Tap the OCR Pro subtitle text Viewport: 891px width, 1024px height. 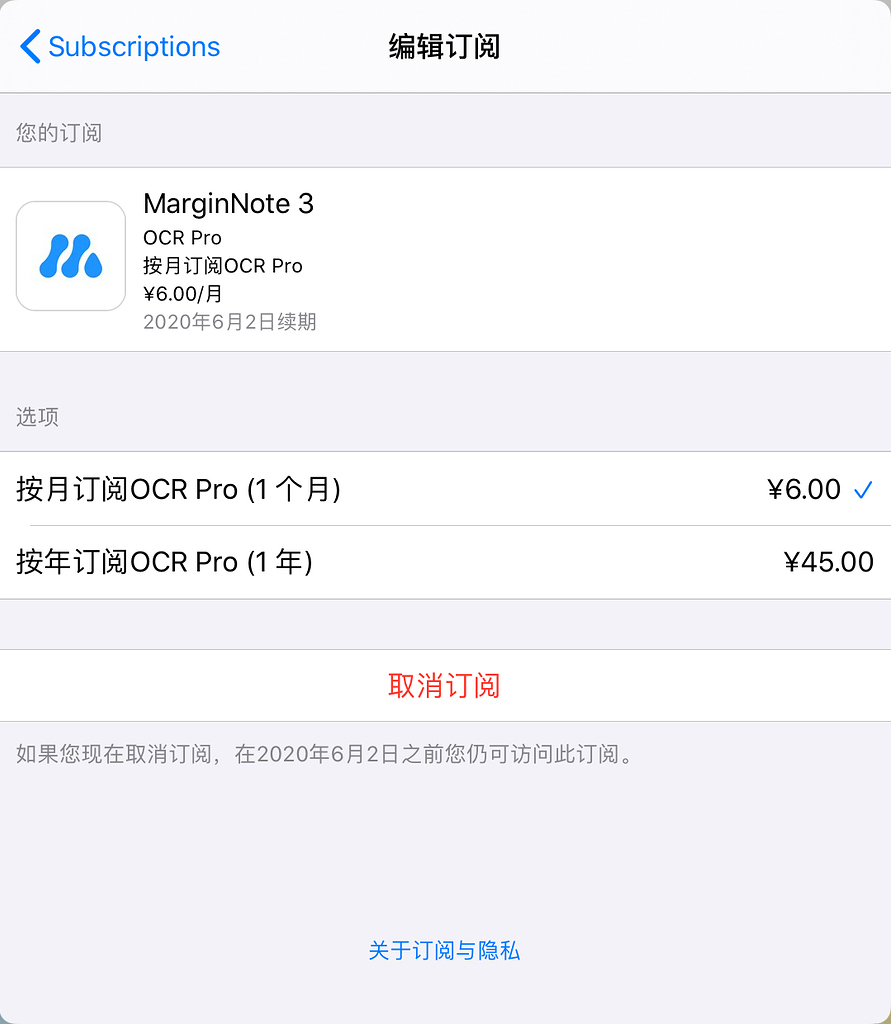(x=181, y=238)
